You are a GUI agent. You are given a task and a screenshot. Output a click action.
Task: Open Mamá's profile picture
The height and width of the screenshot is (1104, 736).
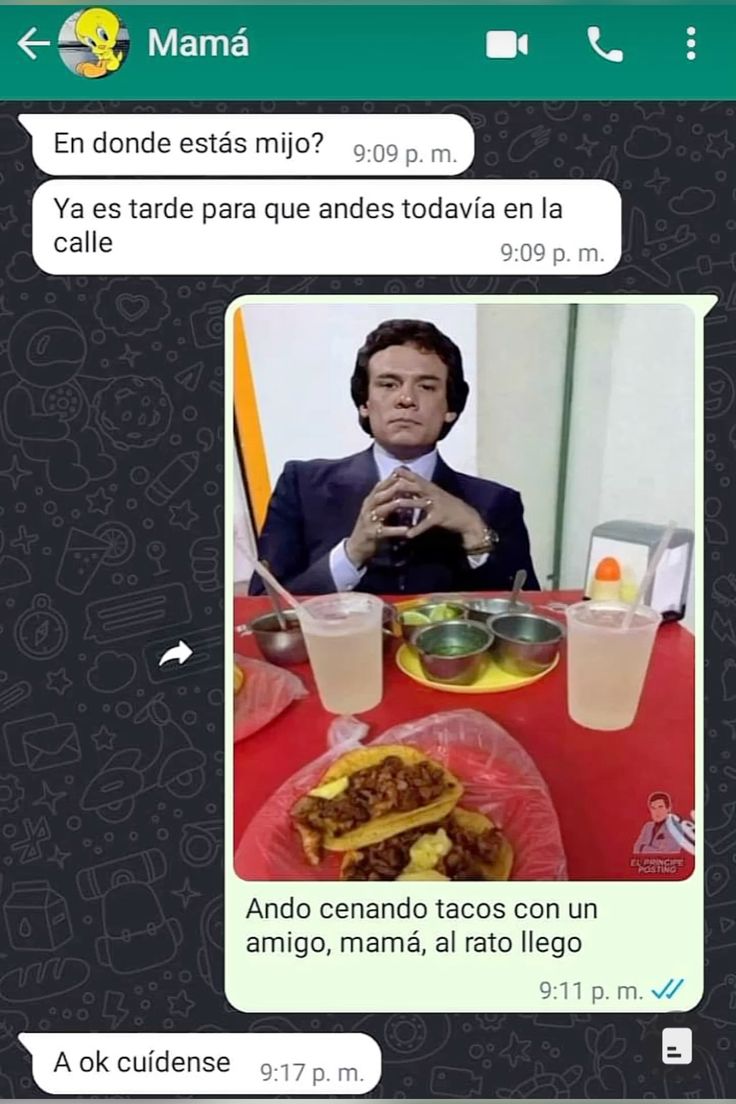pos(93,43)
